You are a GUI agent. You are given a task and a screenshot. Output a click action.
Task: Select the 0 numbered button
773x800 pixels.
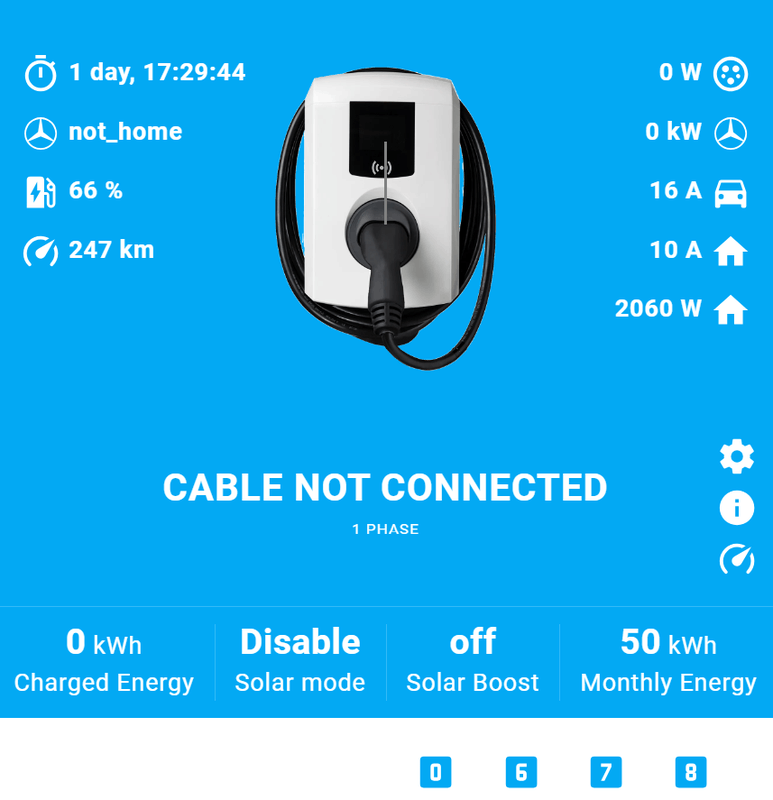(435, 772)
